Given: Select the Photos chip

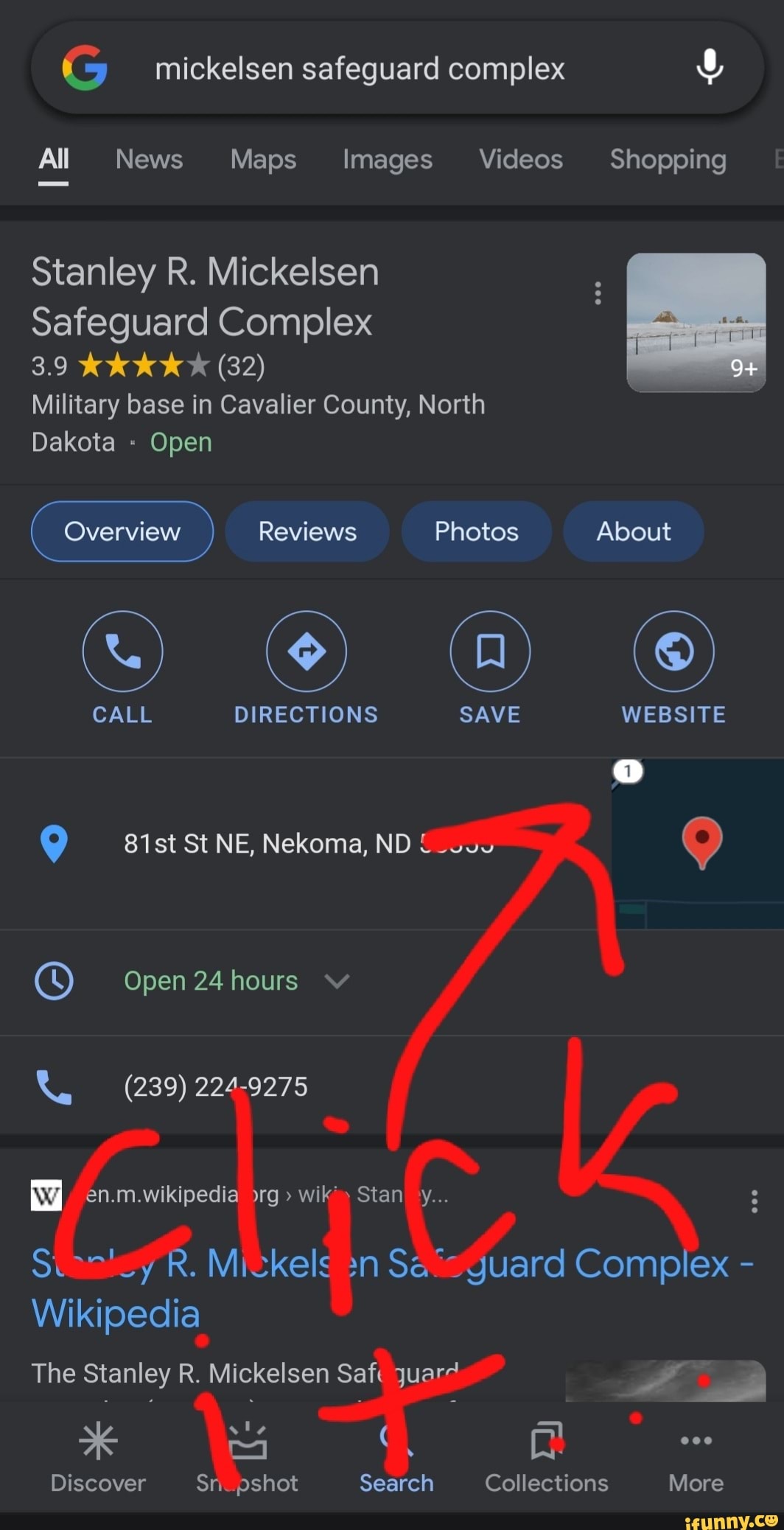Looking at the screenshot, I should tap(476, 531).
